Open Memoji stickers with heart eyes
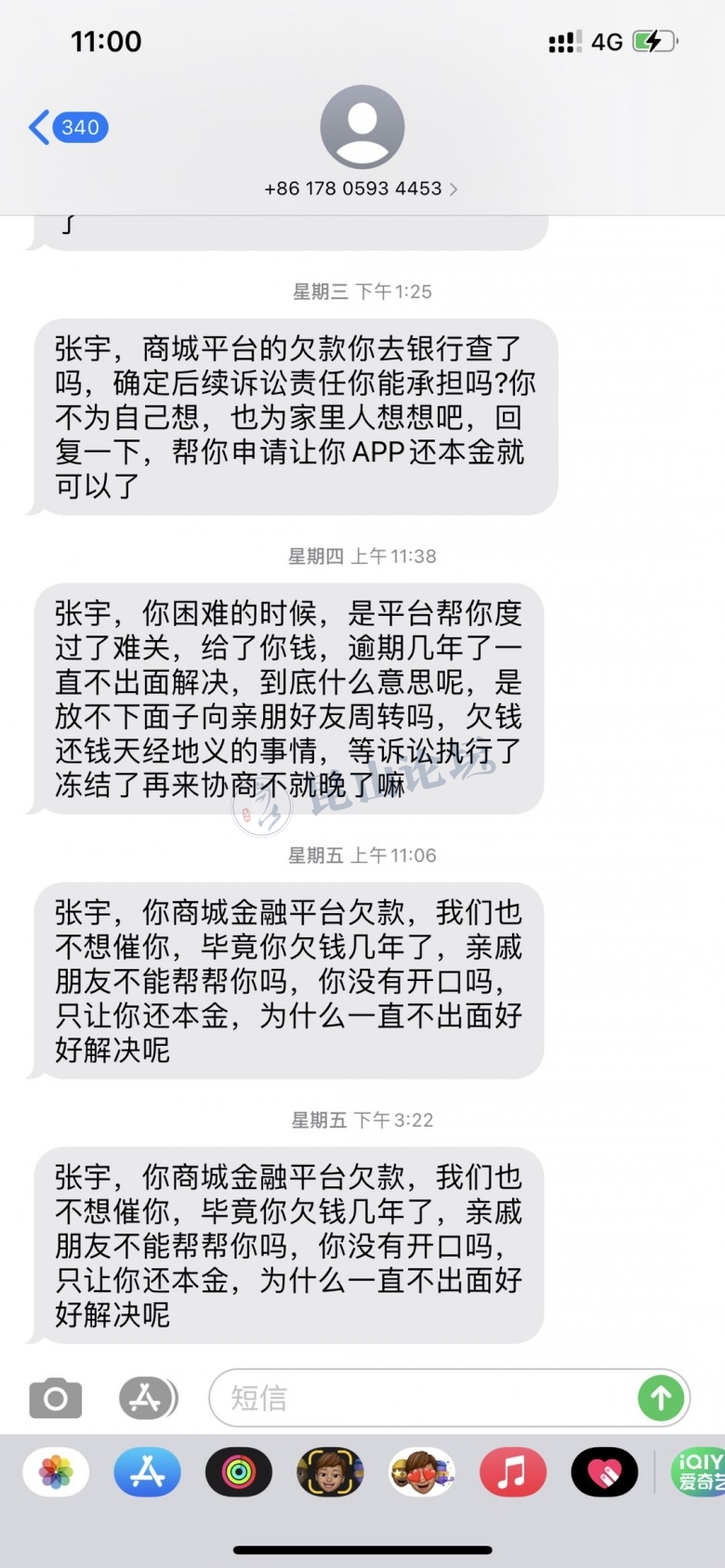 pos(421,1472)
